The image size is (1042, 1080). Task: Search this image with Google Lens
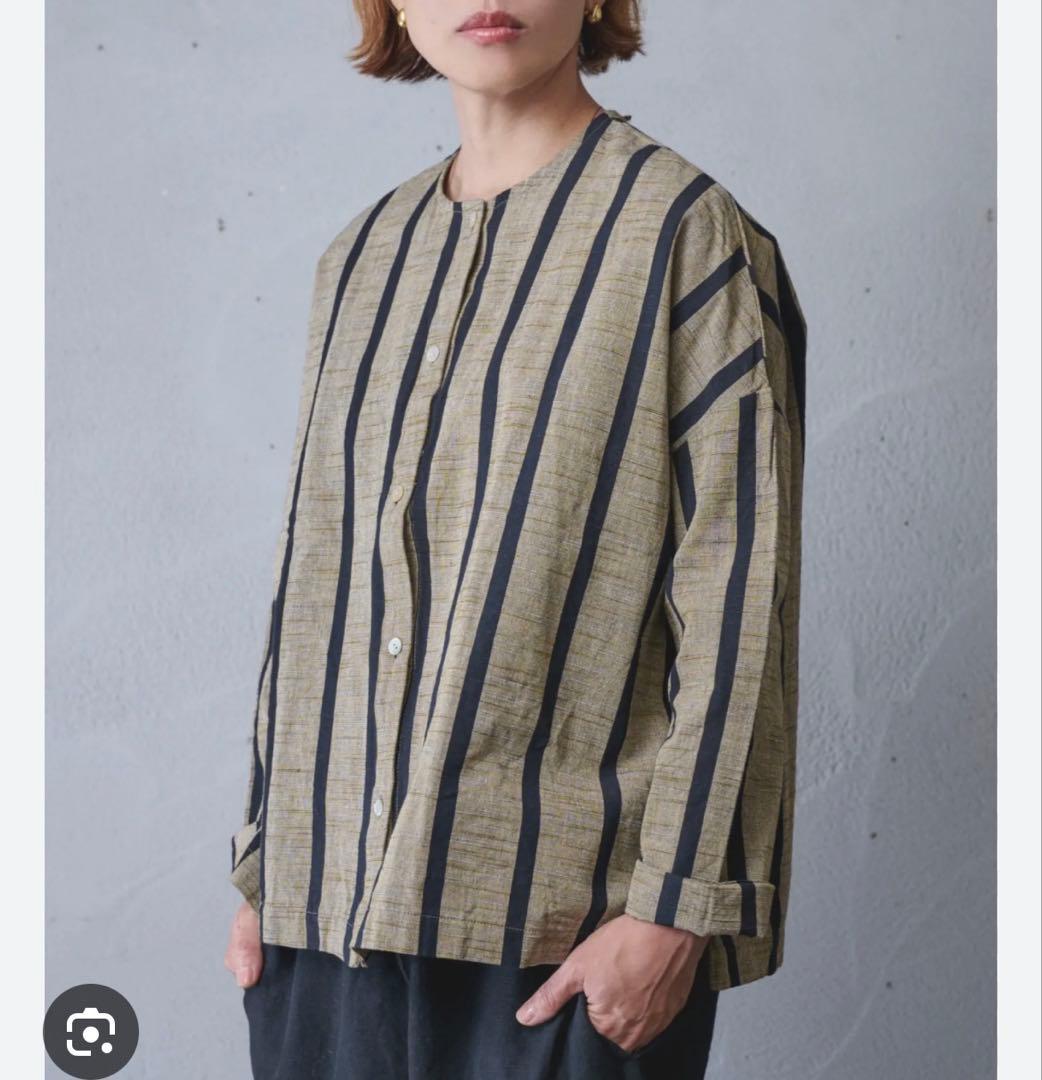91,1031
